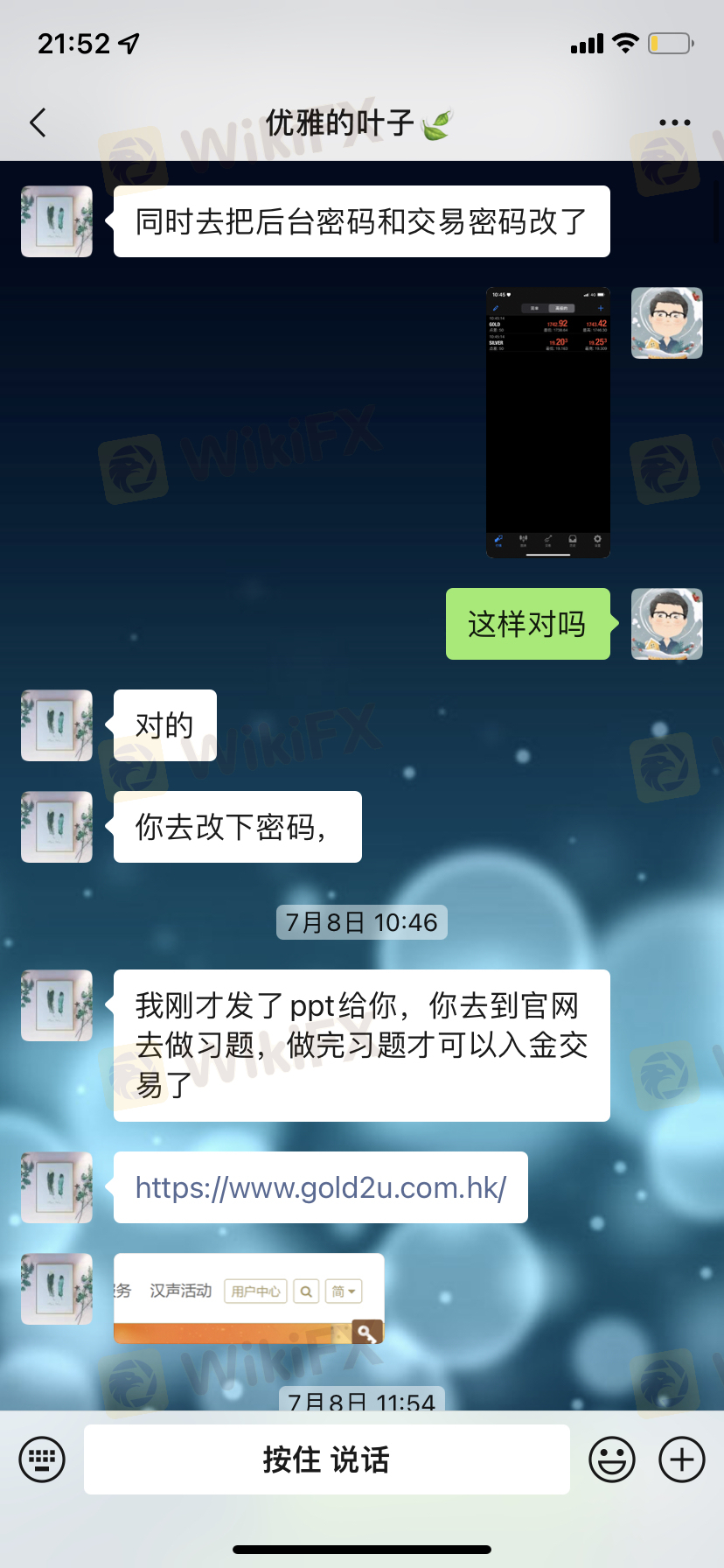Screen dimensions: 724x1568
Task: Open the gold2u.com.hk link
Action: [320, 1187]
